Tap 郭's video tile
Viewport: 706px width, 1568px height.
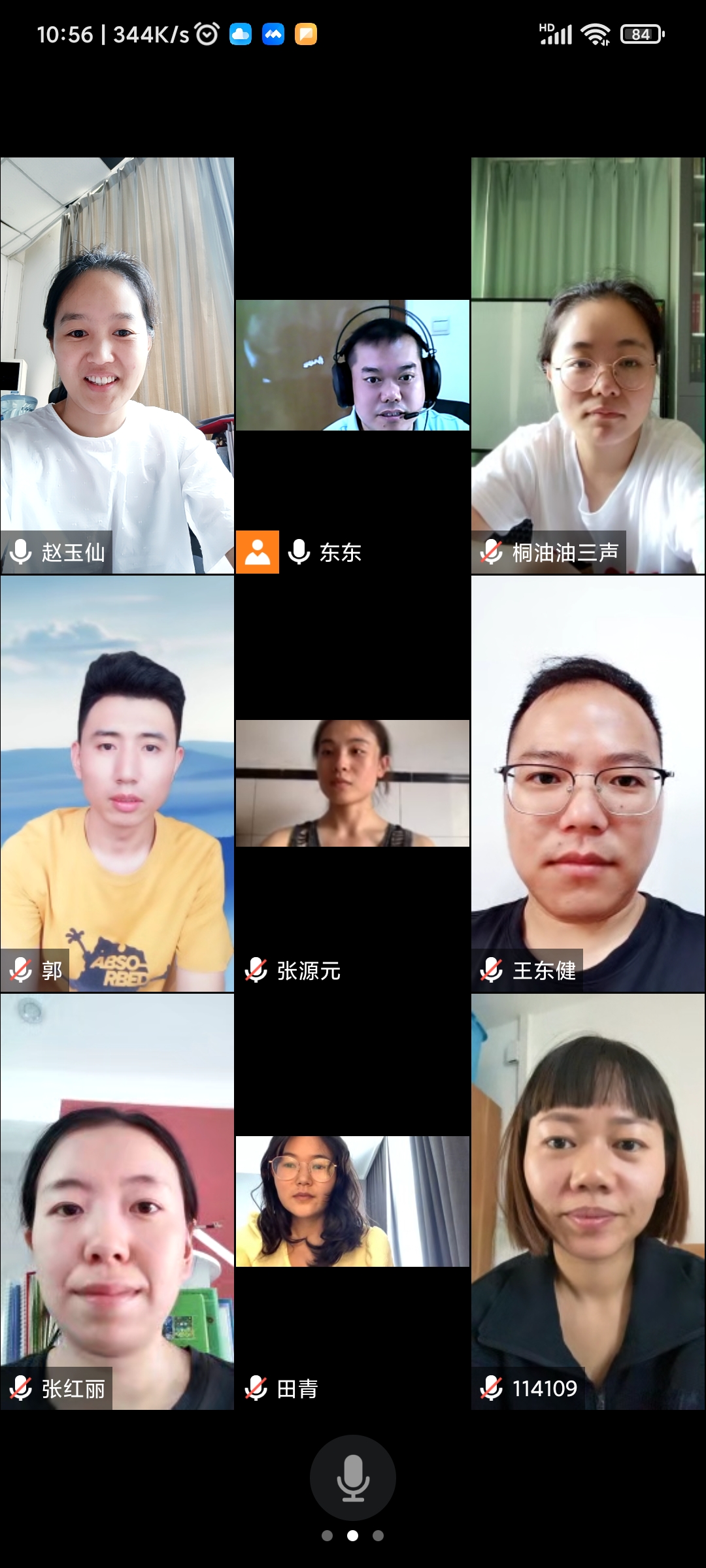tap(117, 783)
